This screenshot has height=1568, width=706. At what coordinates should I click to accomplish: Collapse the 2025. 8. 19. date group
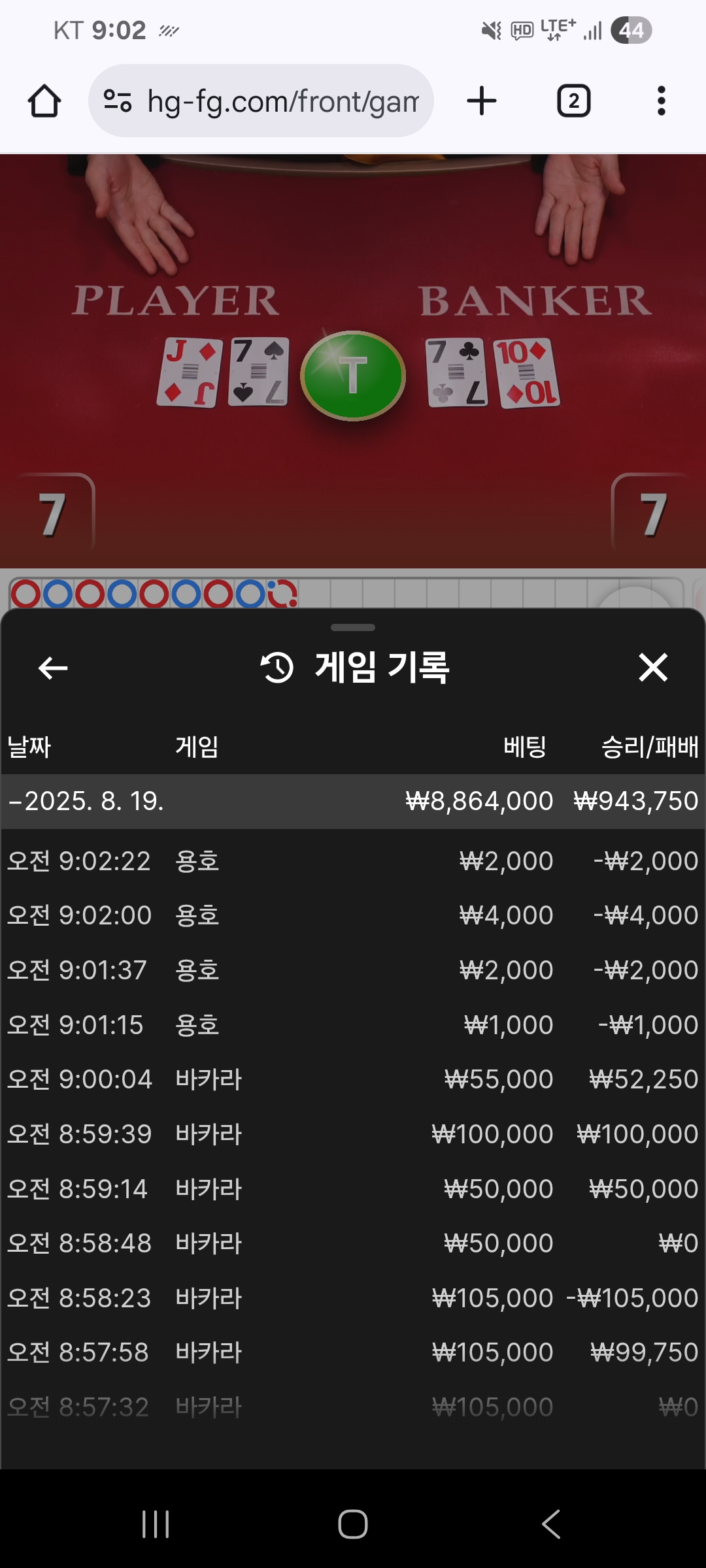tap(85, 801)
